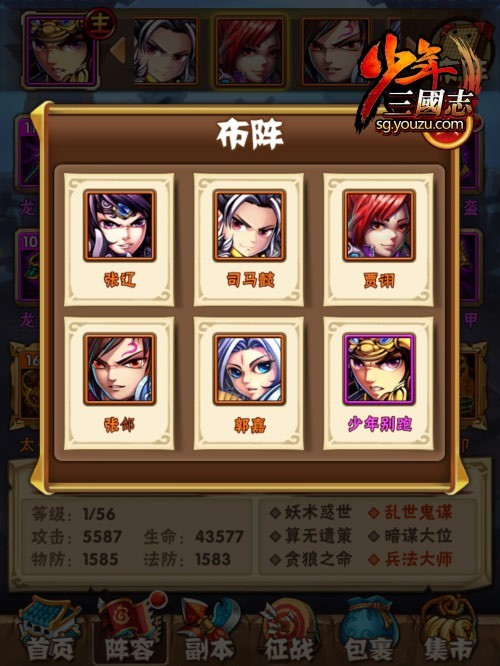Tap the 贾诩 formation card
The width and height of the screenshot is (500, 666).
379,240
